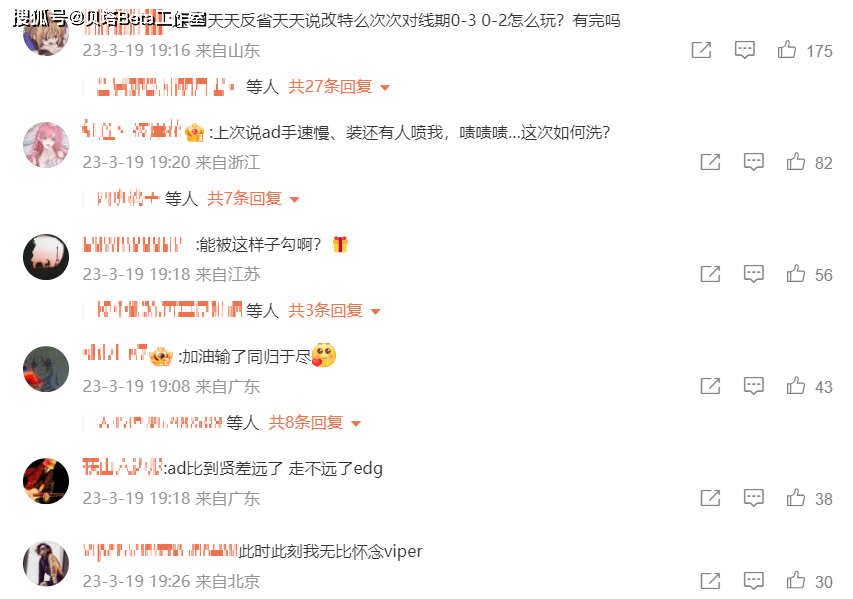
Task: Open the avatar of the 浙江 commenter
Action: click(46, 145)
